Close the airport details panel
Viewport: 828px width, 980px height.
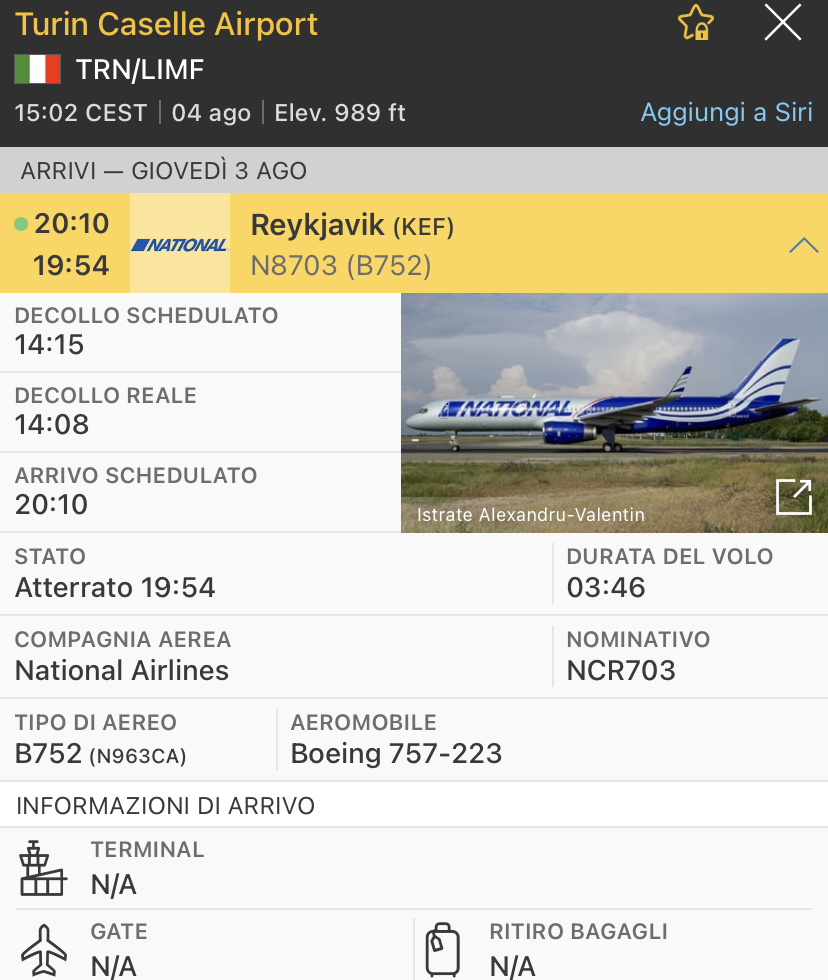point(782,23)
